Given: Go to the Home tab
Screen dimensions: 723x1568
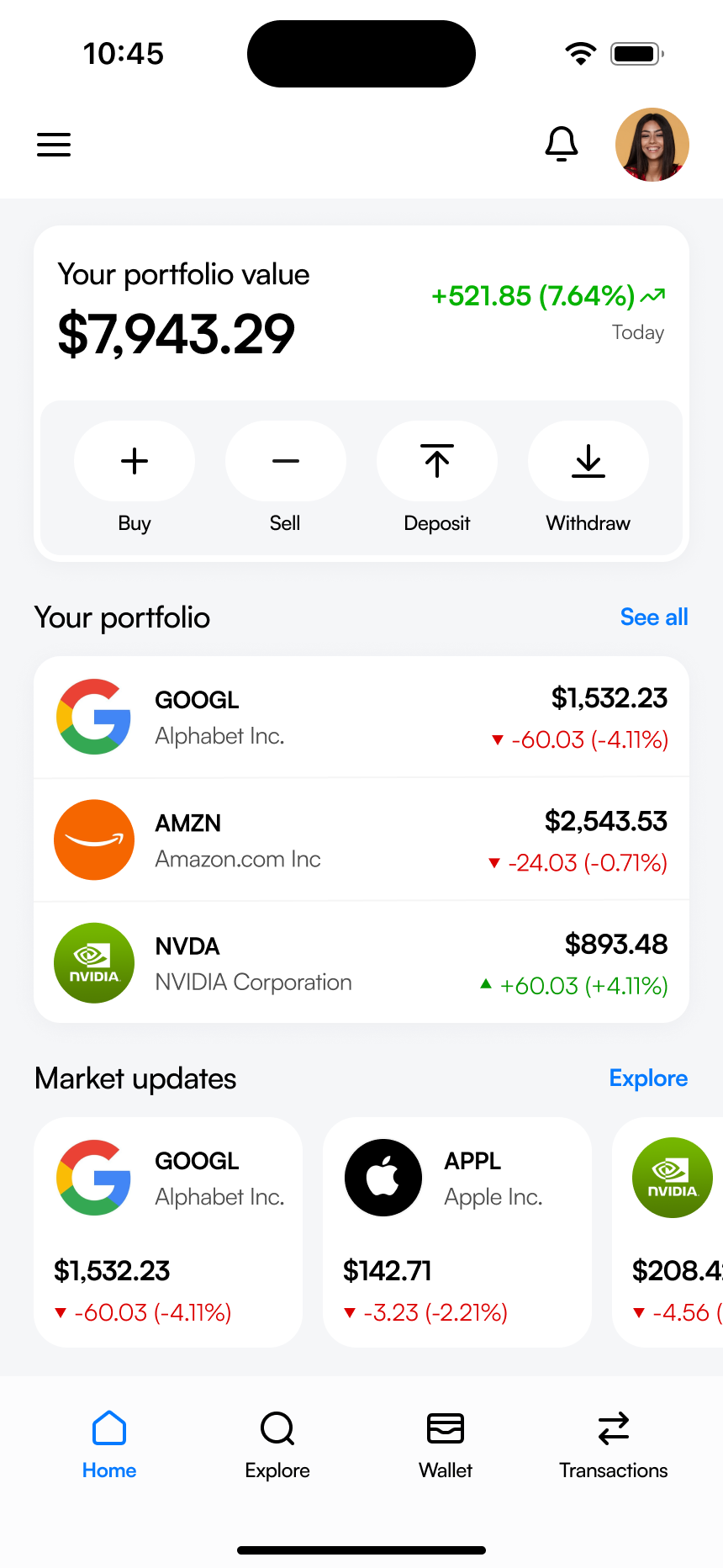Looking at the screenshot, I should click(x=109, y=1445).
